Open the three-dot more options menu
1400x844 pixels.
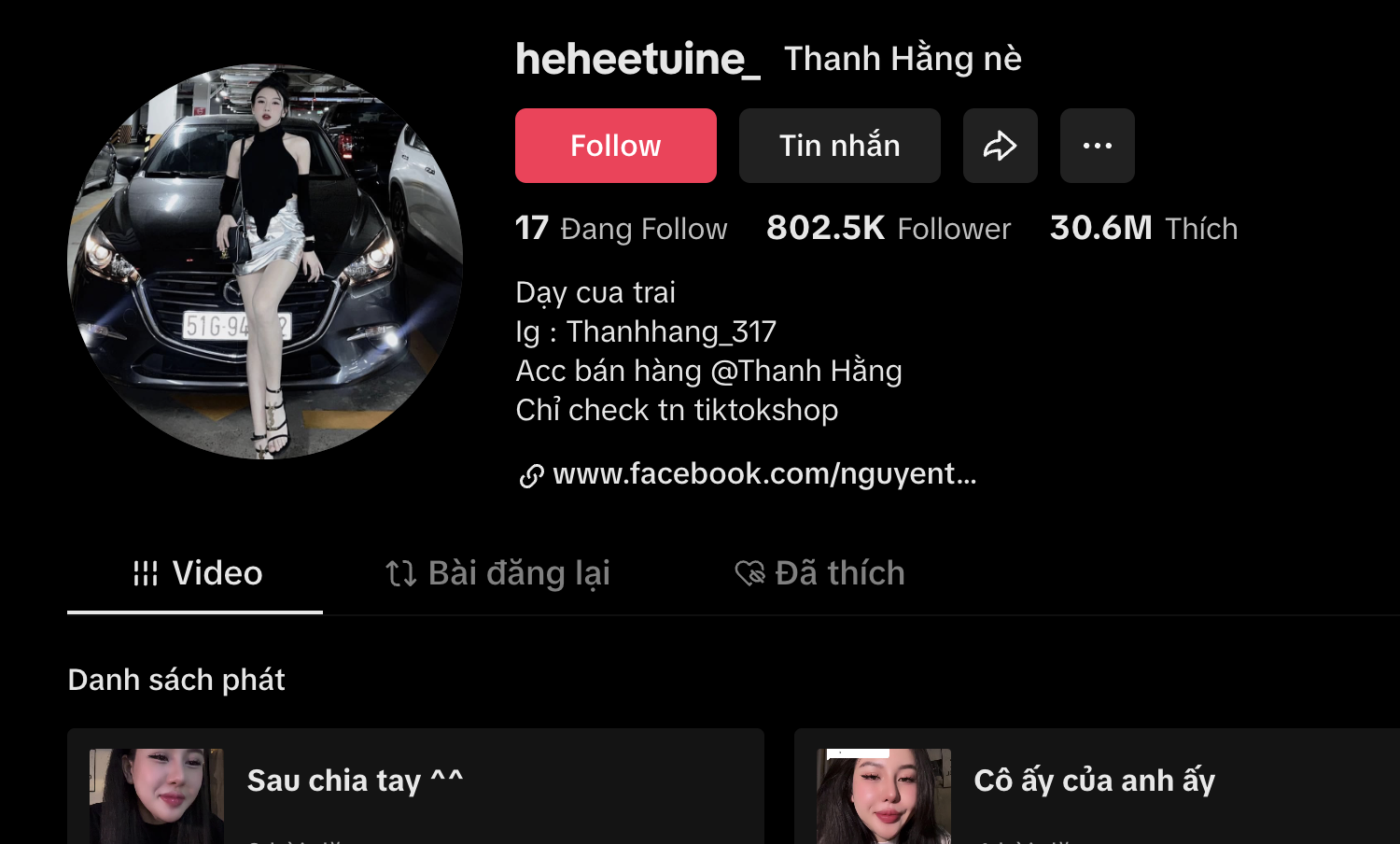pyautogui.click(x=1097, y=146)
